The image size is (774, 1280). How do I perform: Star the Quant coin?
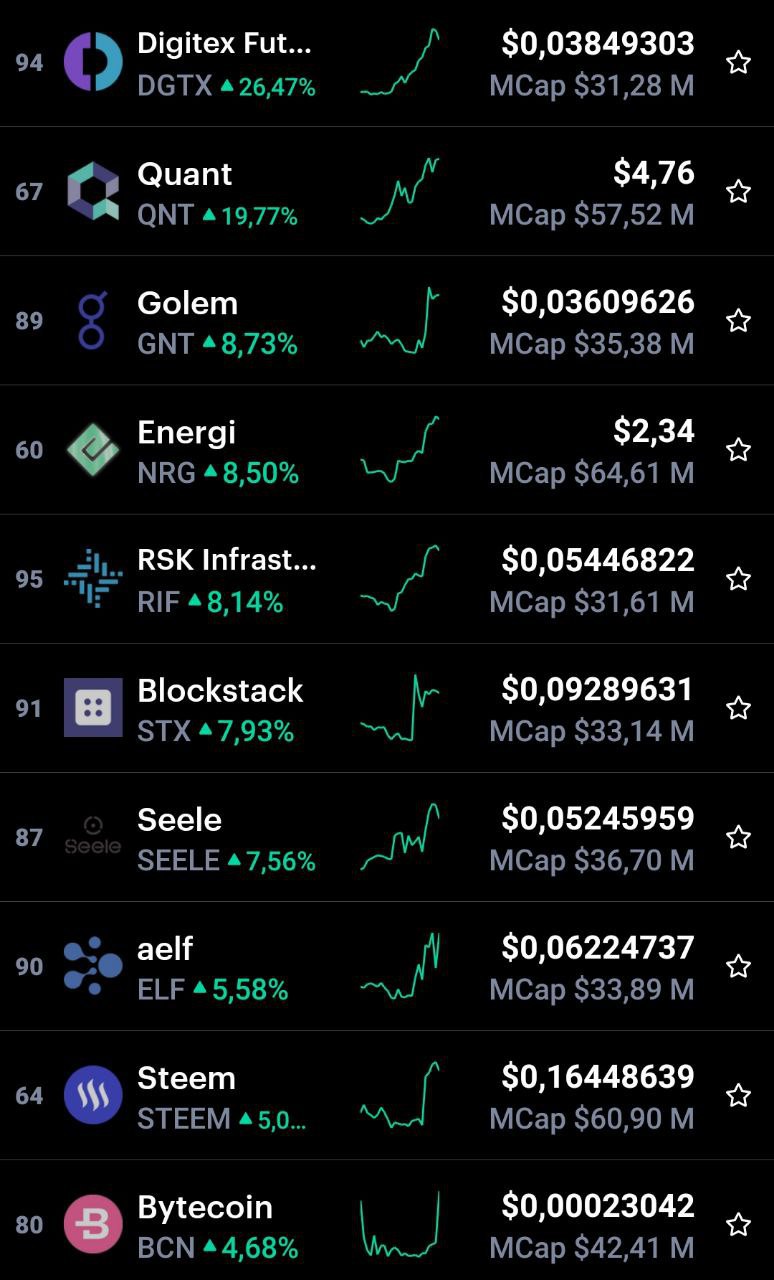(x=738, y=191)
